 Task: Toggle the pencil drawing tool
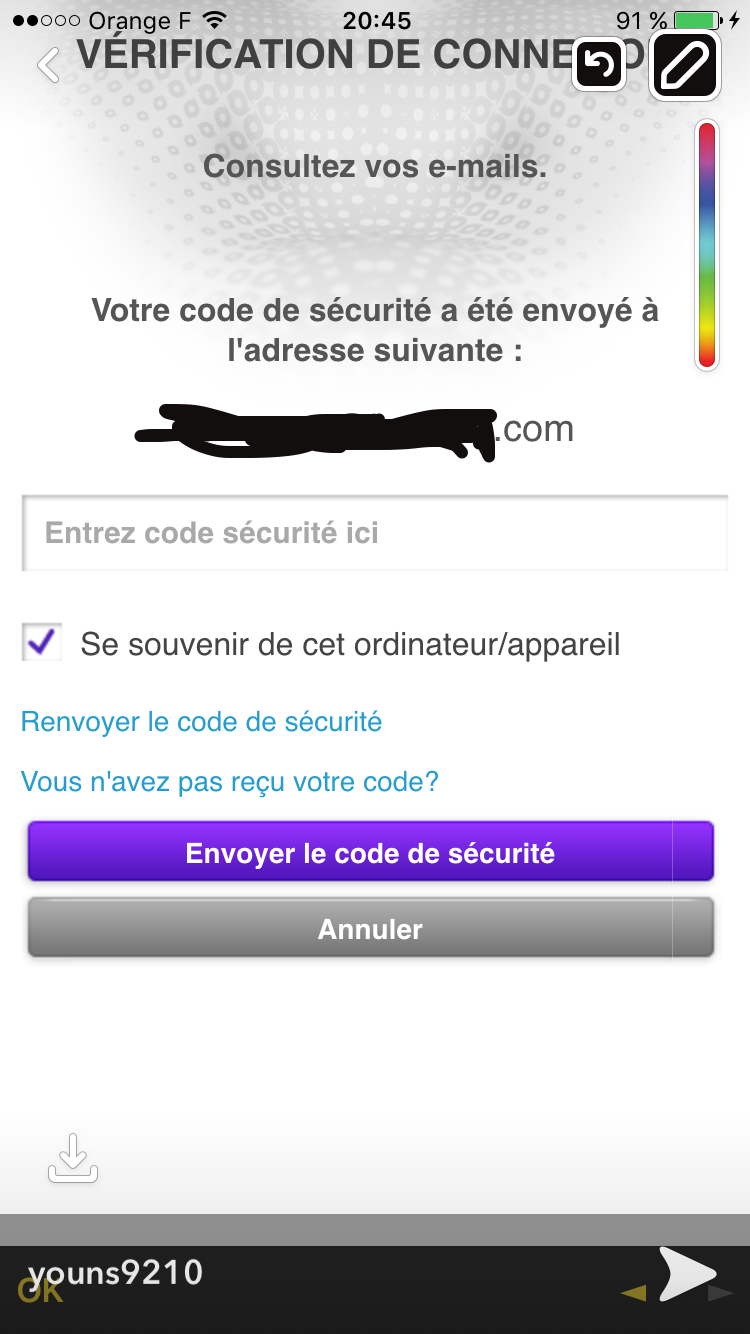685,66
